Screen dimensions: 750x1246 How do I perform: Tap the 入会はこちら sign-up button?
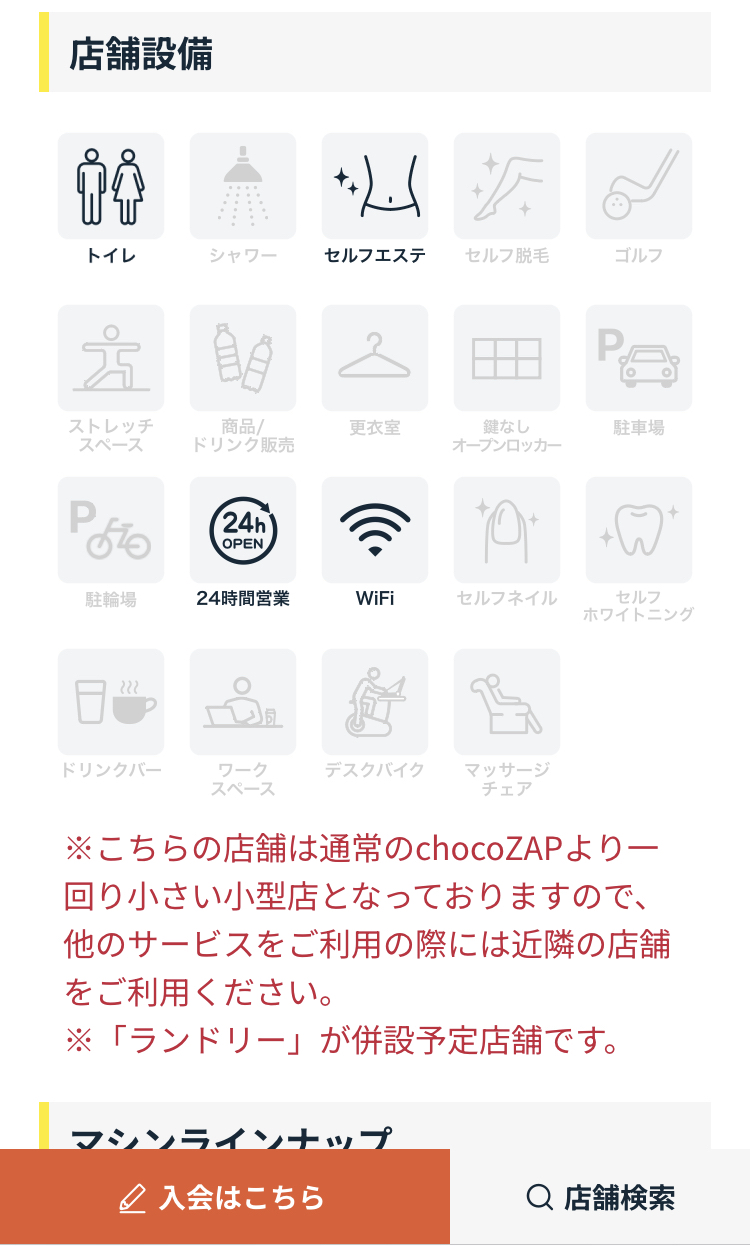tap(224, 1197)
